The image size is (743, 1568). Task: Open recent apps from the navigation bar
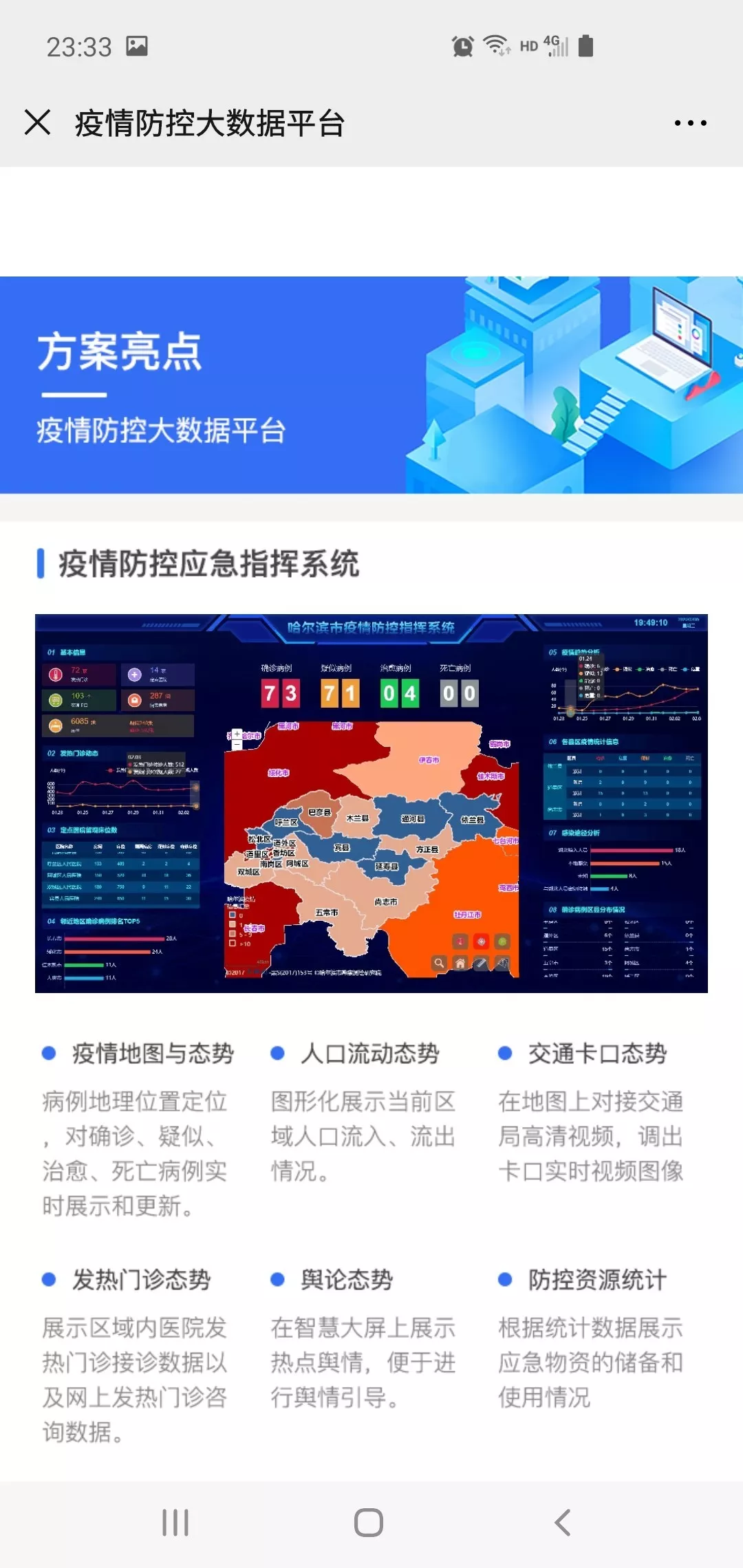click(175, 1523)
